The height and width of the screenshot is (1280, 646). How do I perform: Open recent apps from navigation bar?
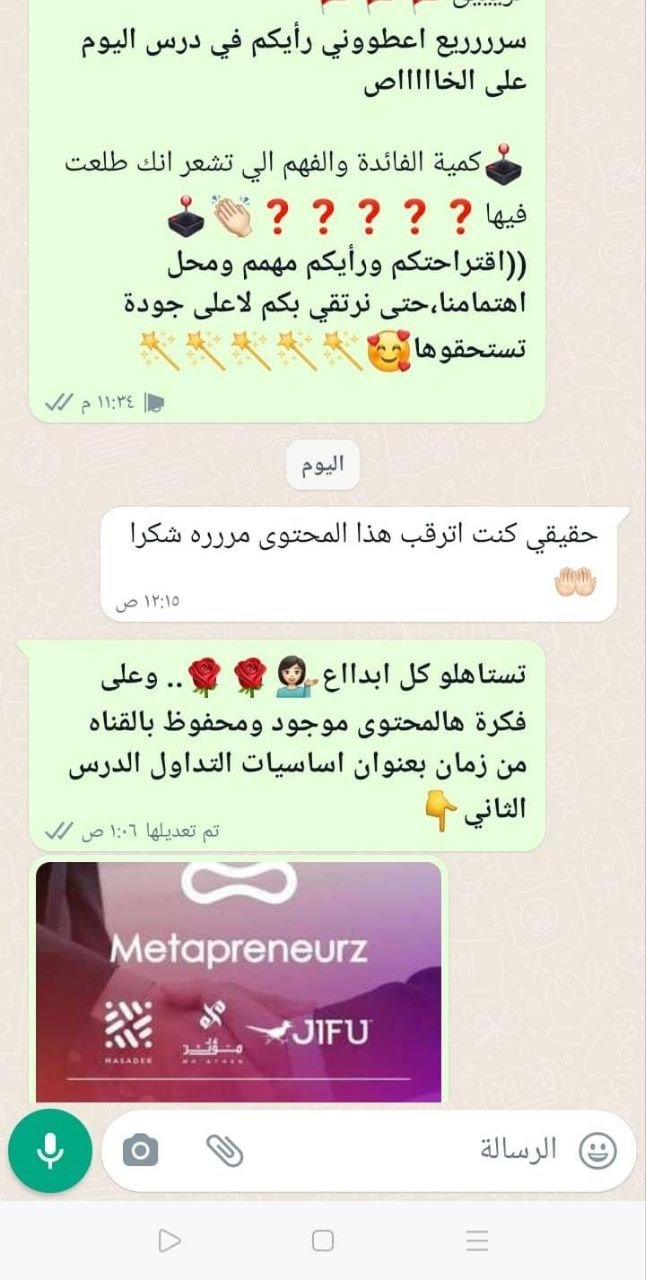point(477,1241)
